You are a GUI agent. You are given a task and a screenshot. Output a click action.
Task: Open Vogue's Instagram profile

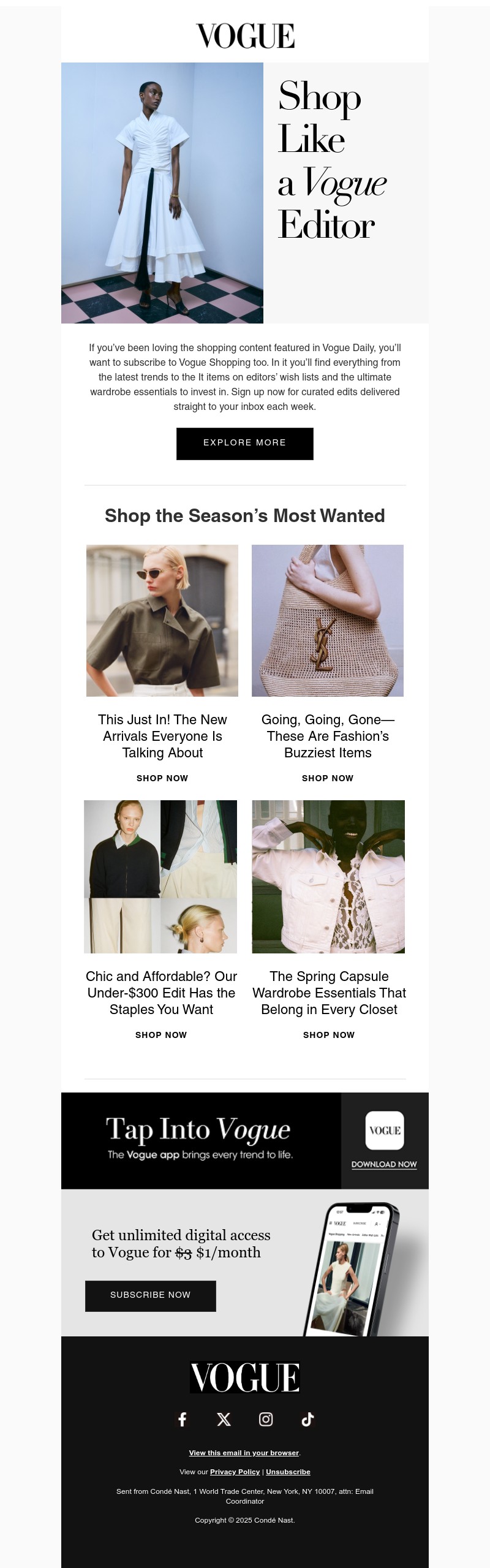point(266,1419)
